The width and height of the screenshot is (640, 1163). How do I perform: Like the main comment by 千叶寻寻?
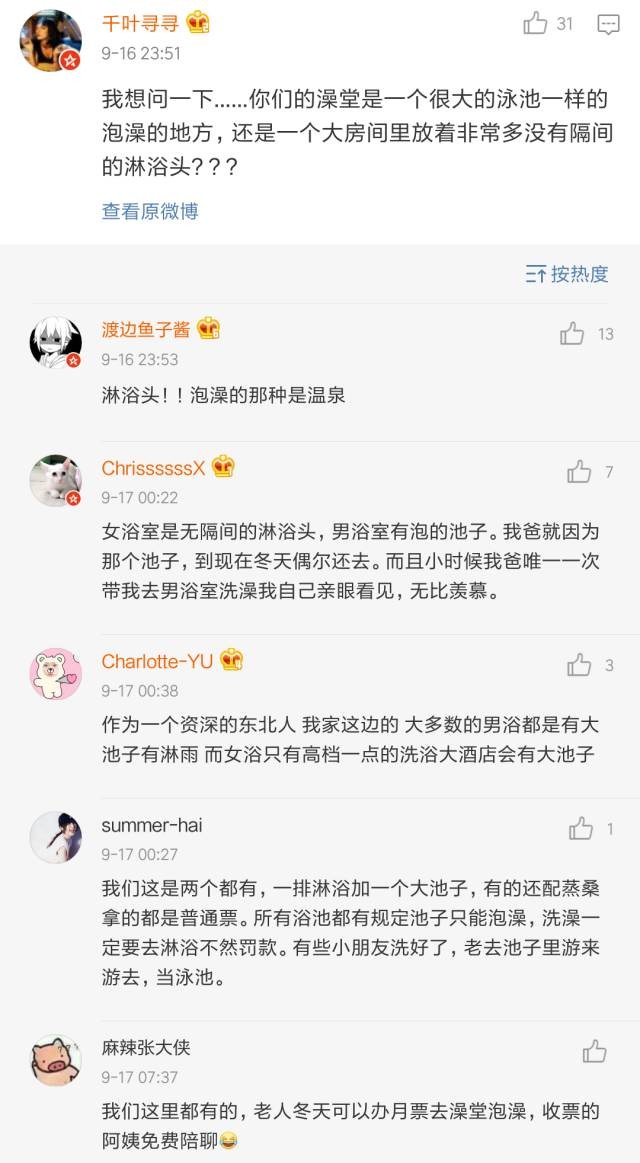pos(535,24)
